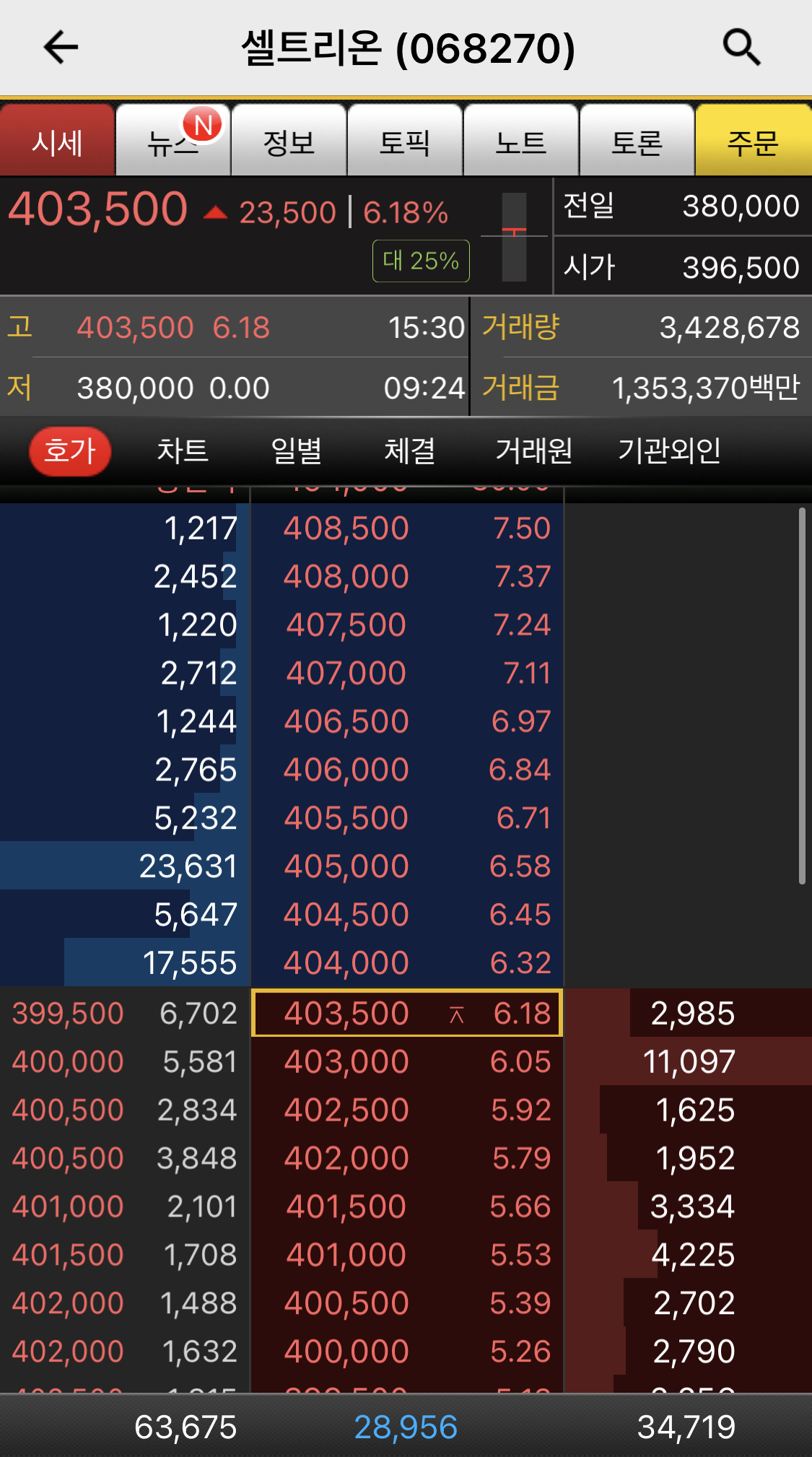Screen dimensions: 812x1457
Task: Open the 거래원 tab
Action: pos(534,451)
